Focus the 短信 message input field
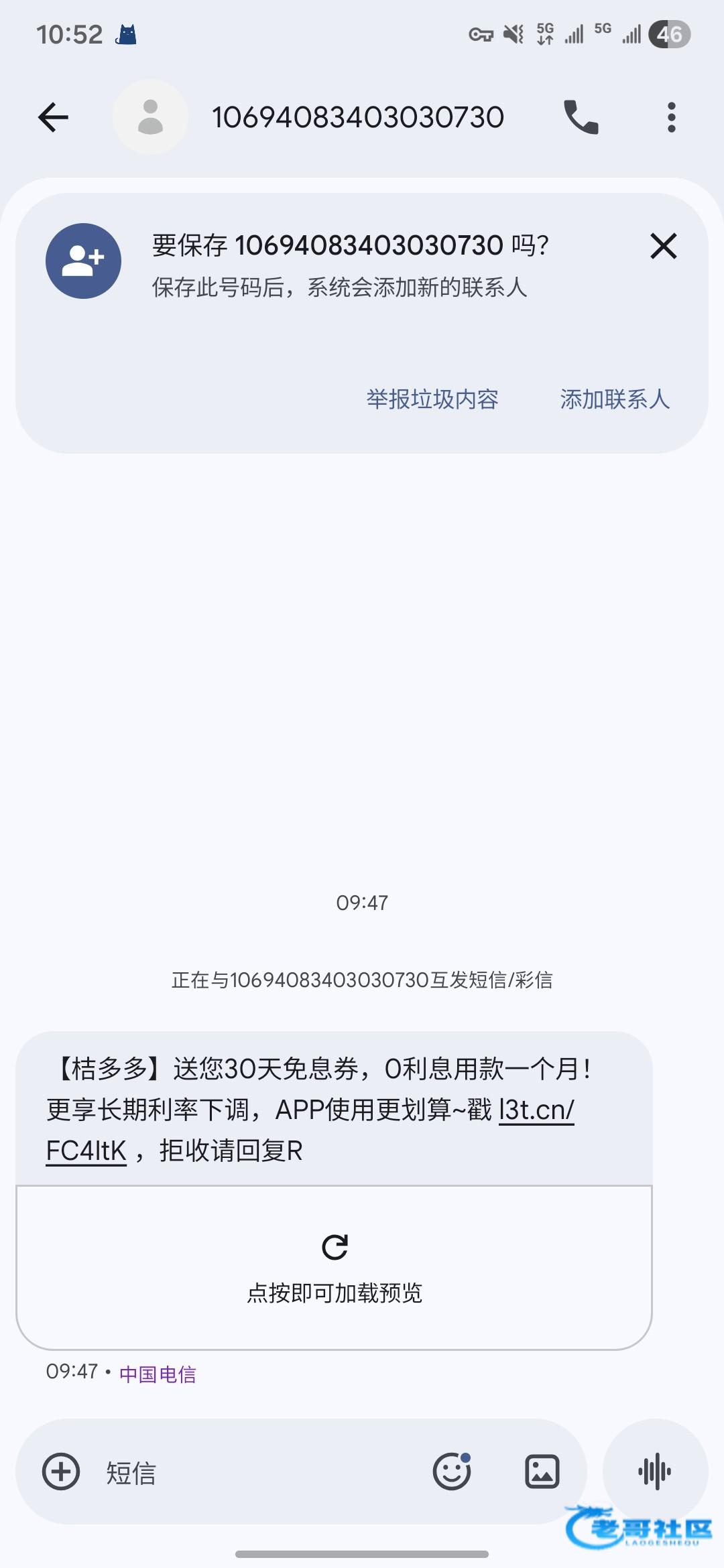The image size is (724, 1568). (255, 1473)
